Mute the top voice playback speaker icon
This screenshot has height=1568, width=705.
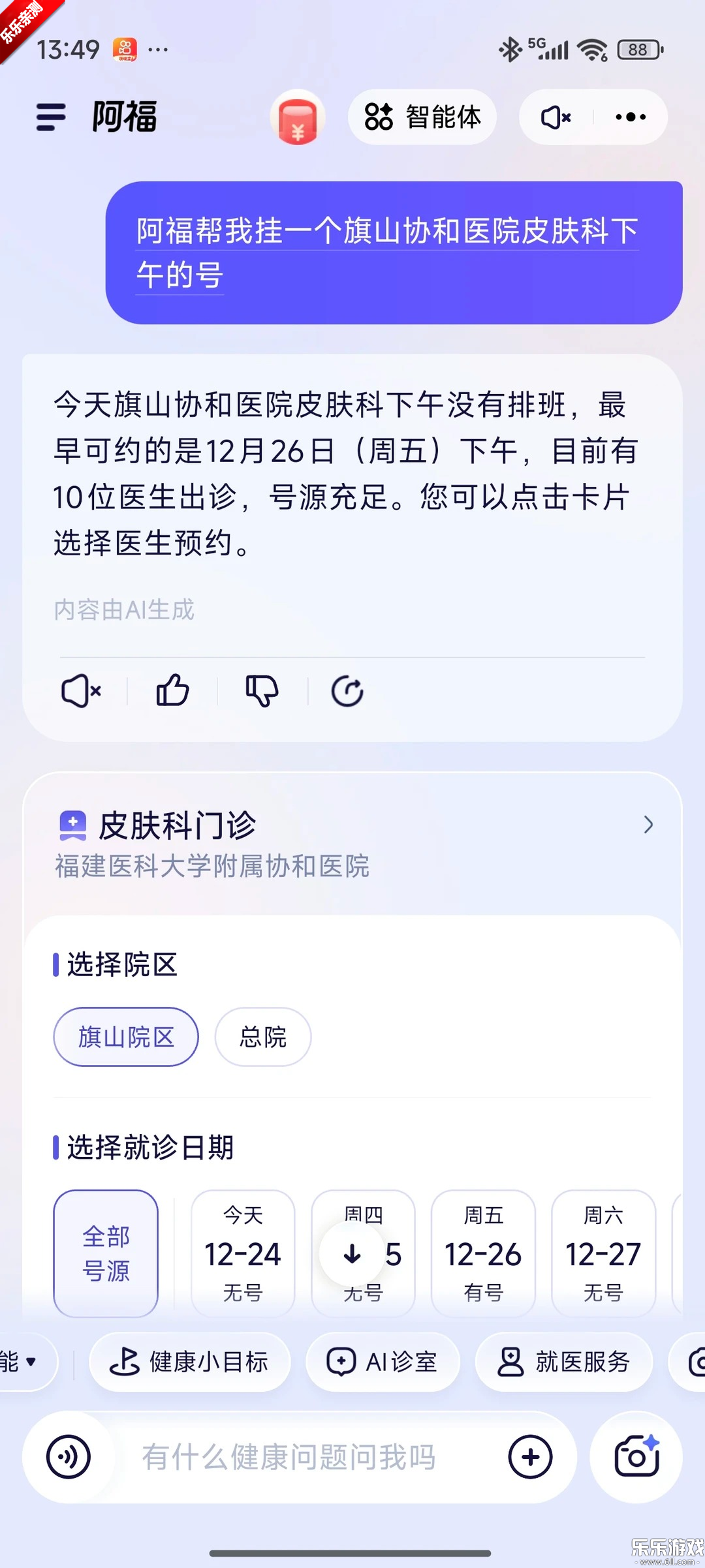coord(554,117)
